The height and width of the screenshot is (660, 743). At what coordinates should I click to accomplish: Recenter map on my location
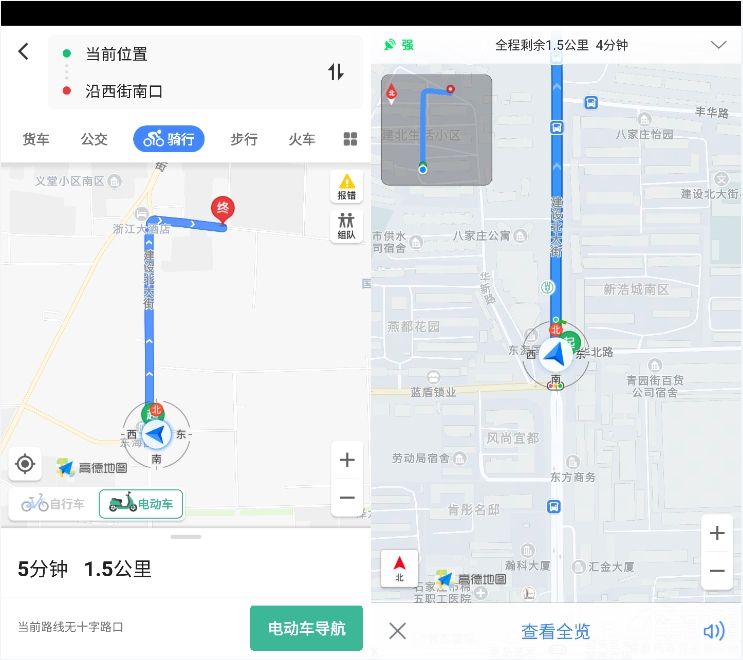click(26, 464)
